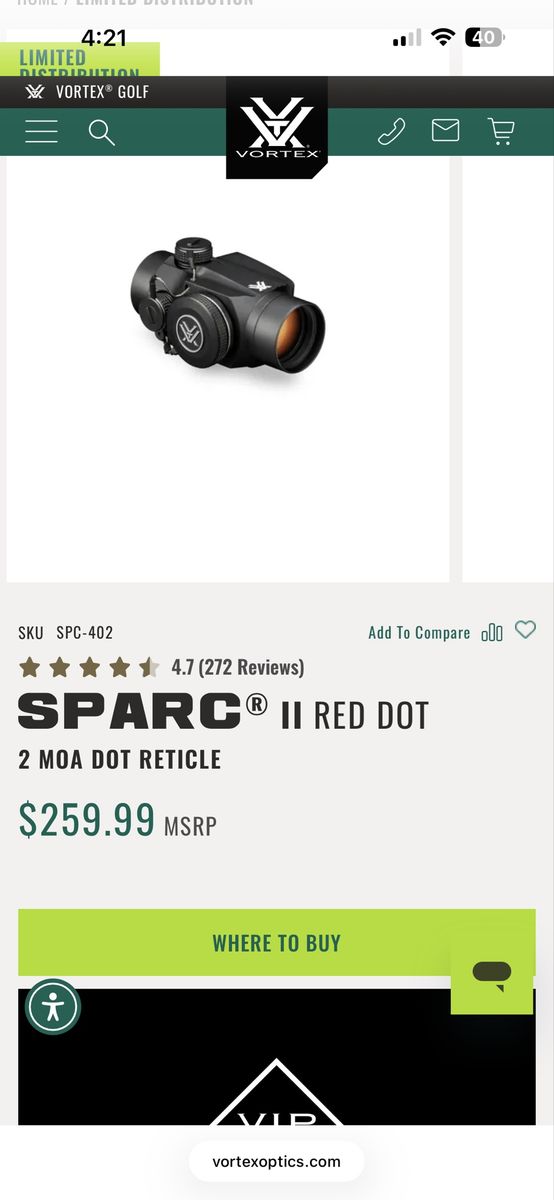The height and width of the screenshot is (1200, 554).
Task: Open the live chat bubble
Action: click(492, 973)
